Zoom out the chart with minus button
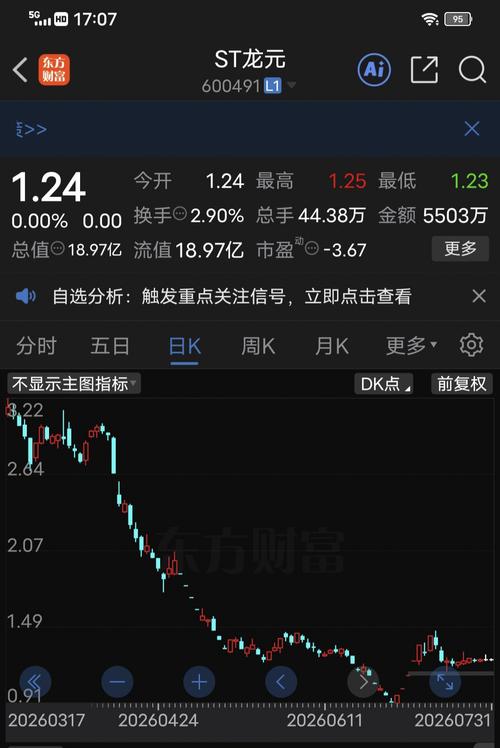 point(117,682)
